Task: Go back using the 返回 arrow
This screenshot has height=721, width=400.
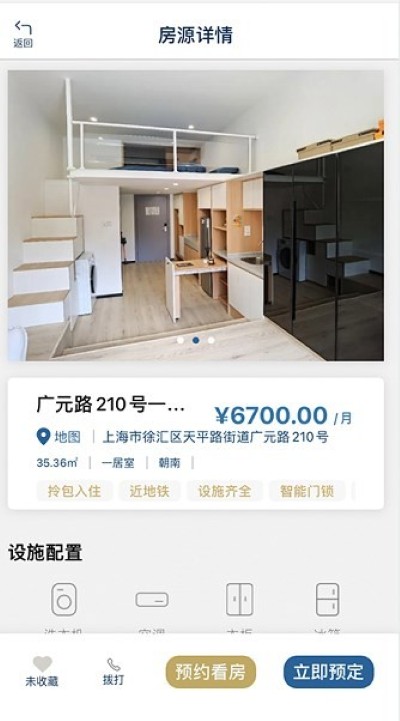Action: [x=23, y=34]
